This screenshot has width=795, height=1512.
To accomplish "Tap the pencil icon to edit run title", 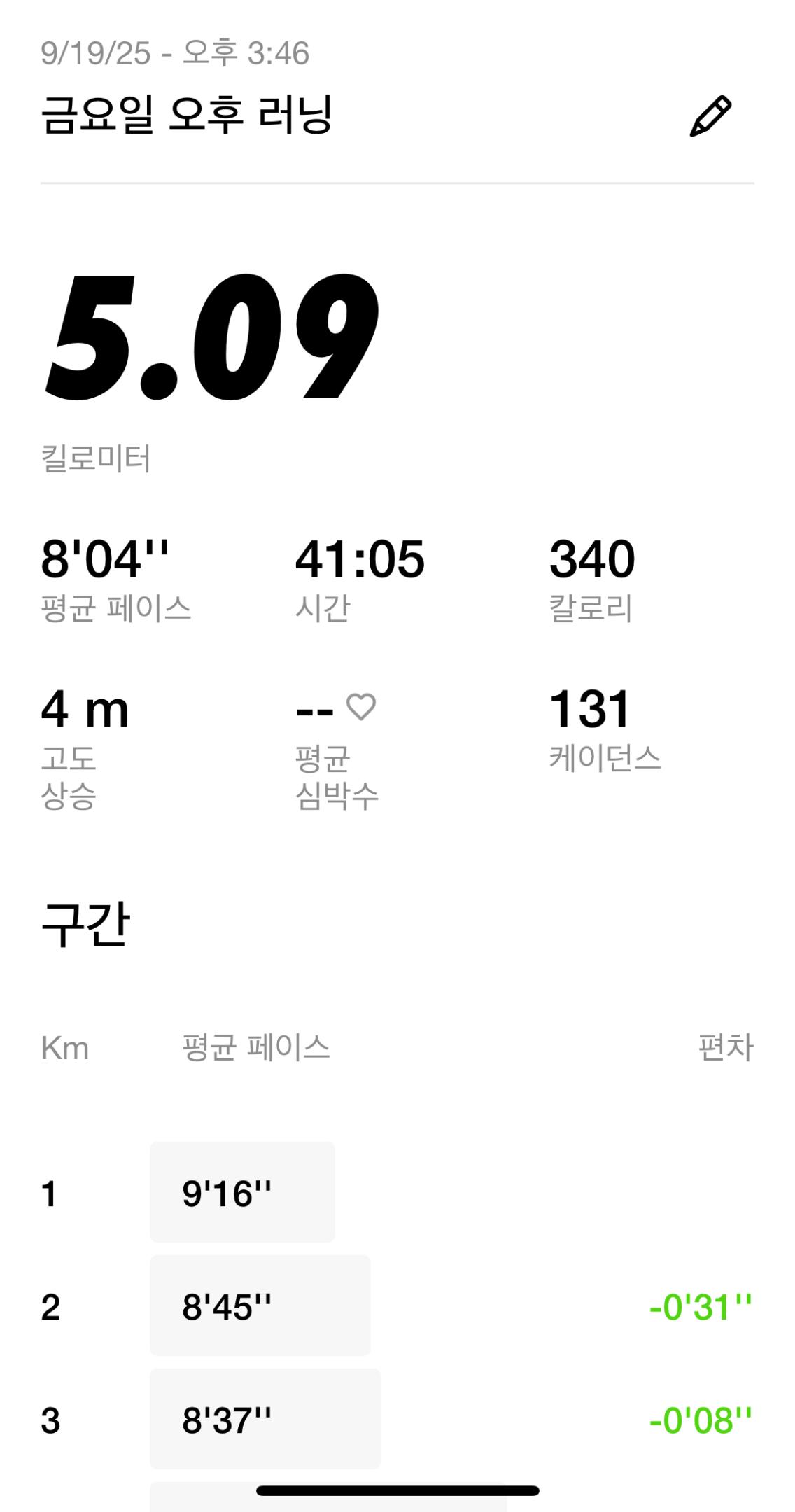I will point(710,116).
